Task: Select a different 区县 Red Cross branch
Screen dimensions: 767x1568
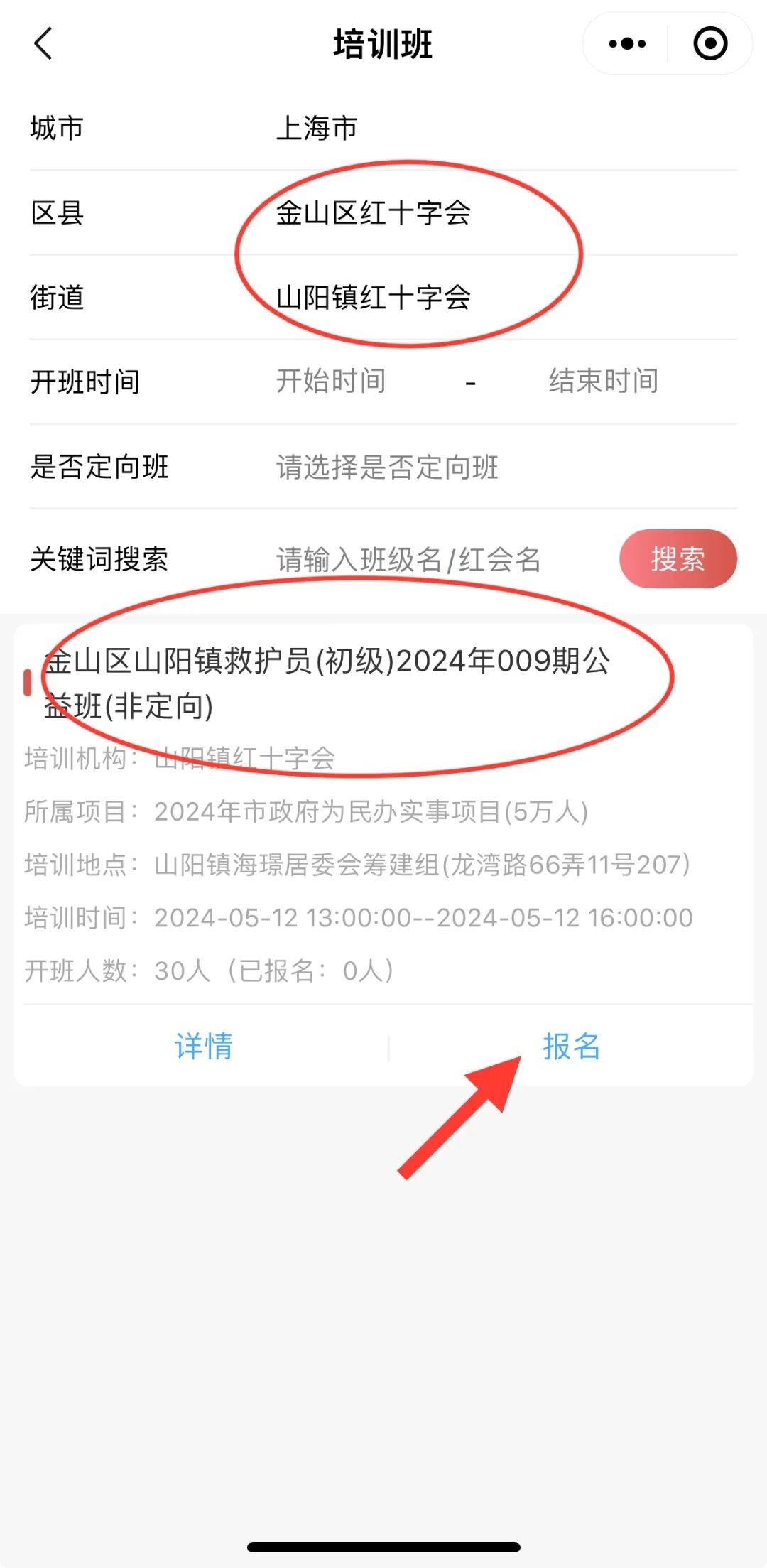Action: [373, 213]
